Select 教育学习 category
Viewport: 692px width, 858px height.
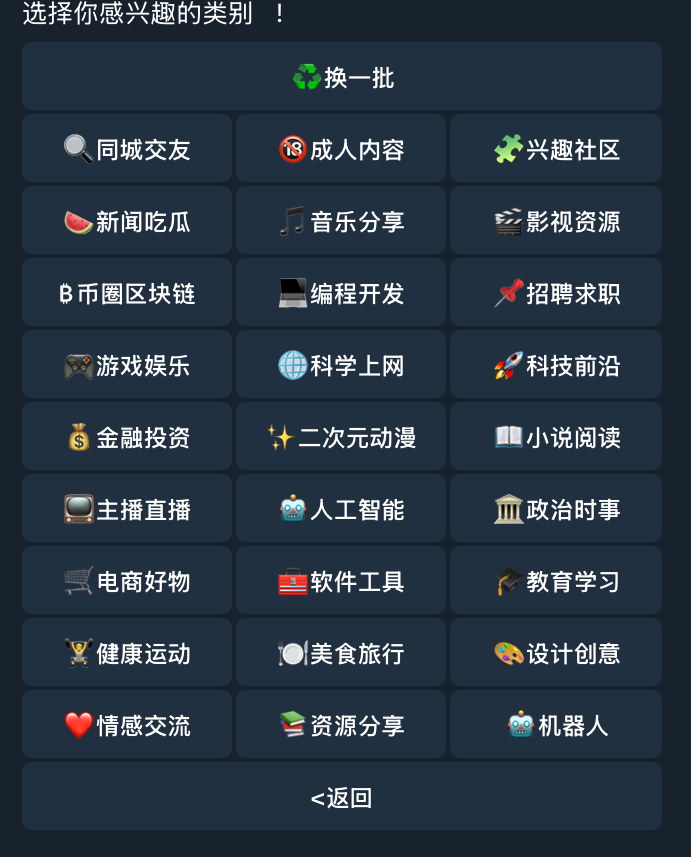(556, 581)
